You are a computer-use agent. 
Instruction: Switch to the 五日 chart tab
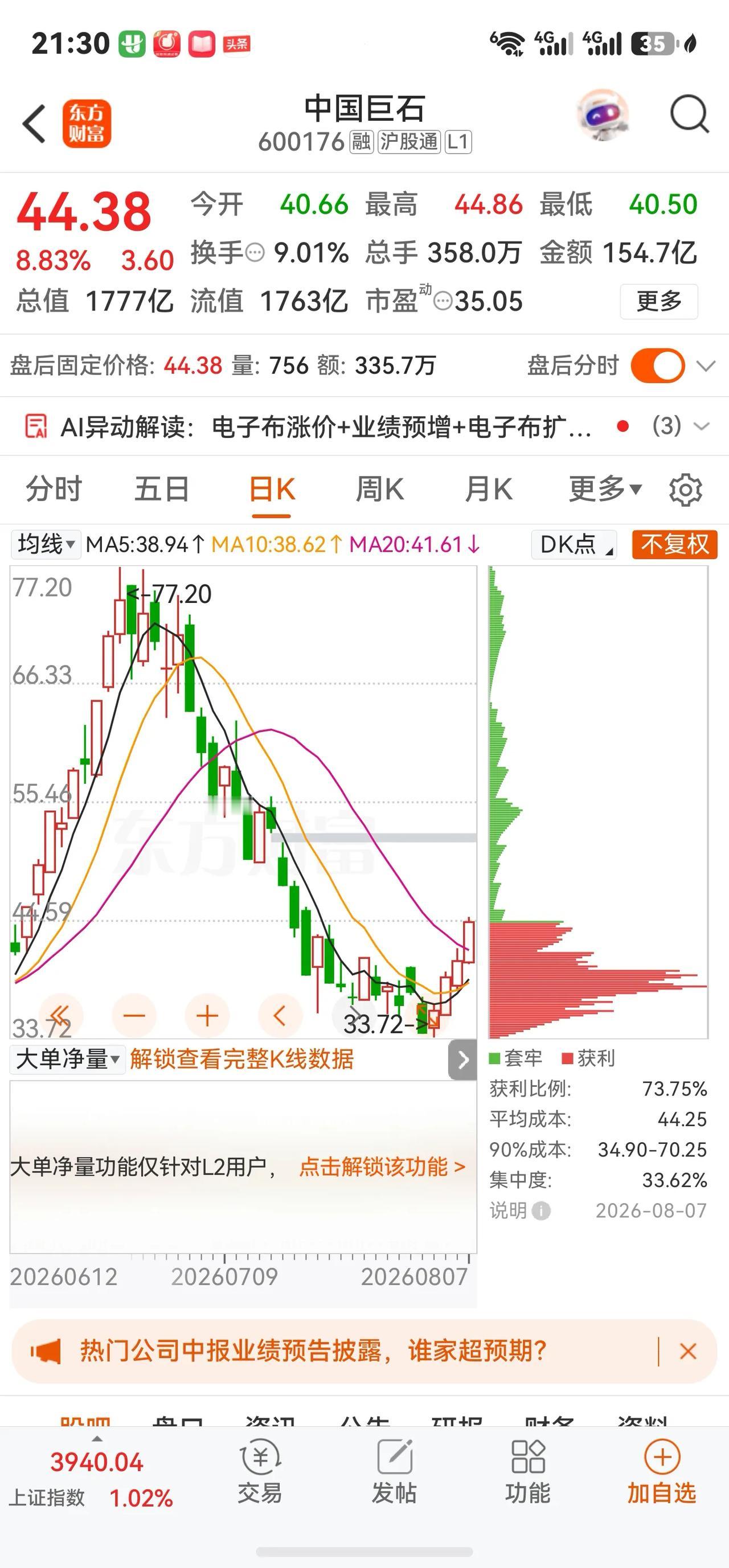162,489
